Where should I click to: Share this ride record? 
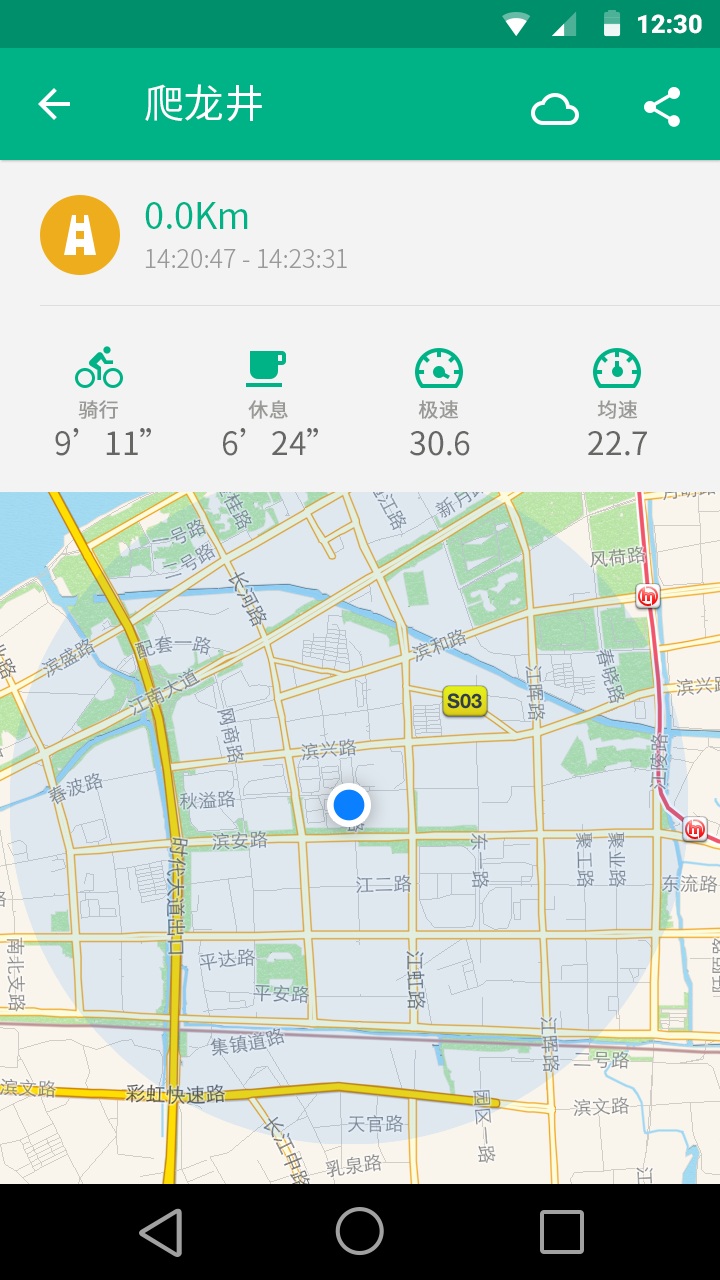point(662,106)
